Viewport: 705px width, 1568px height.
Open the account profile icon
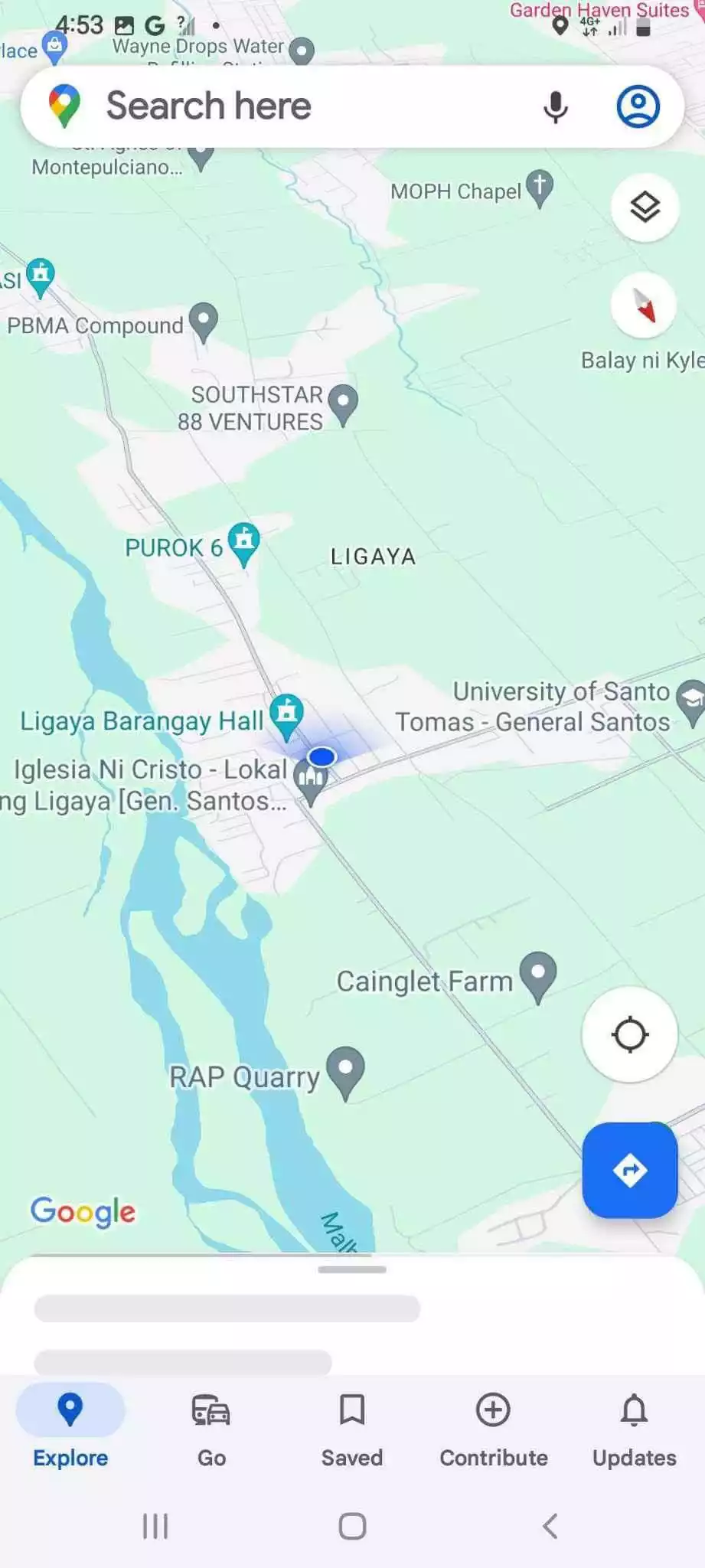(x=638, y=106)
